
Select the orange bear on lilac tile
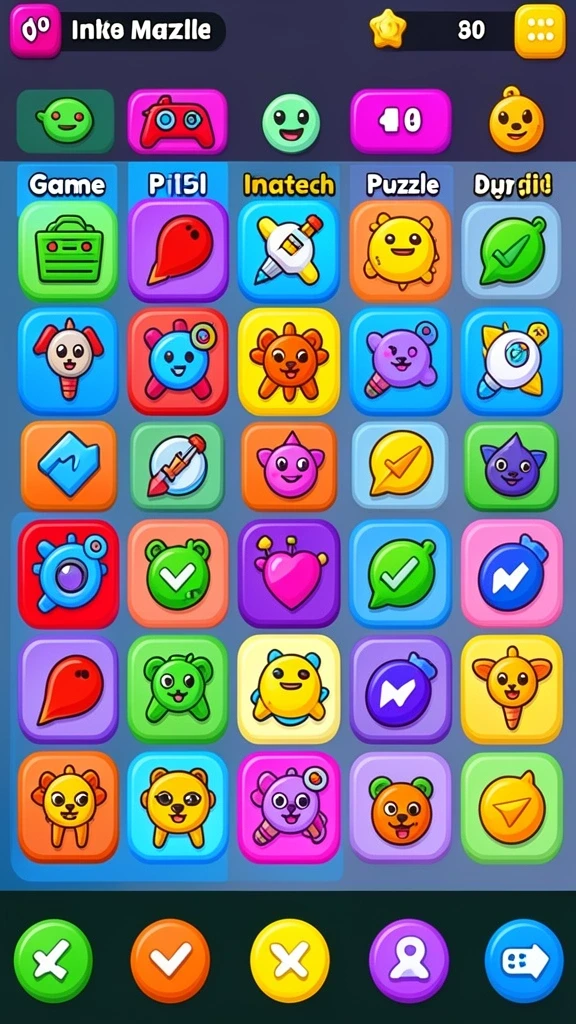[x=400, y=807]
